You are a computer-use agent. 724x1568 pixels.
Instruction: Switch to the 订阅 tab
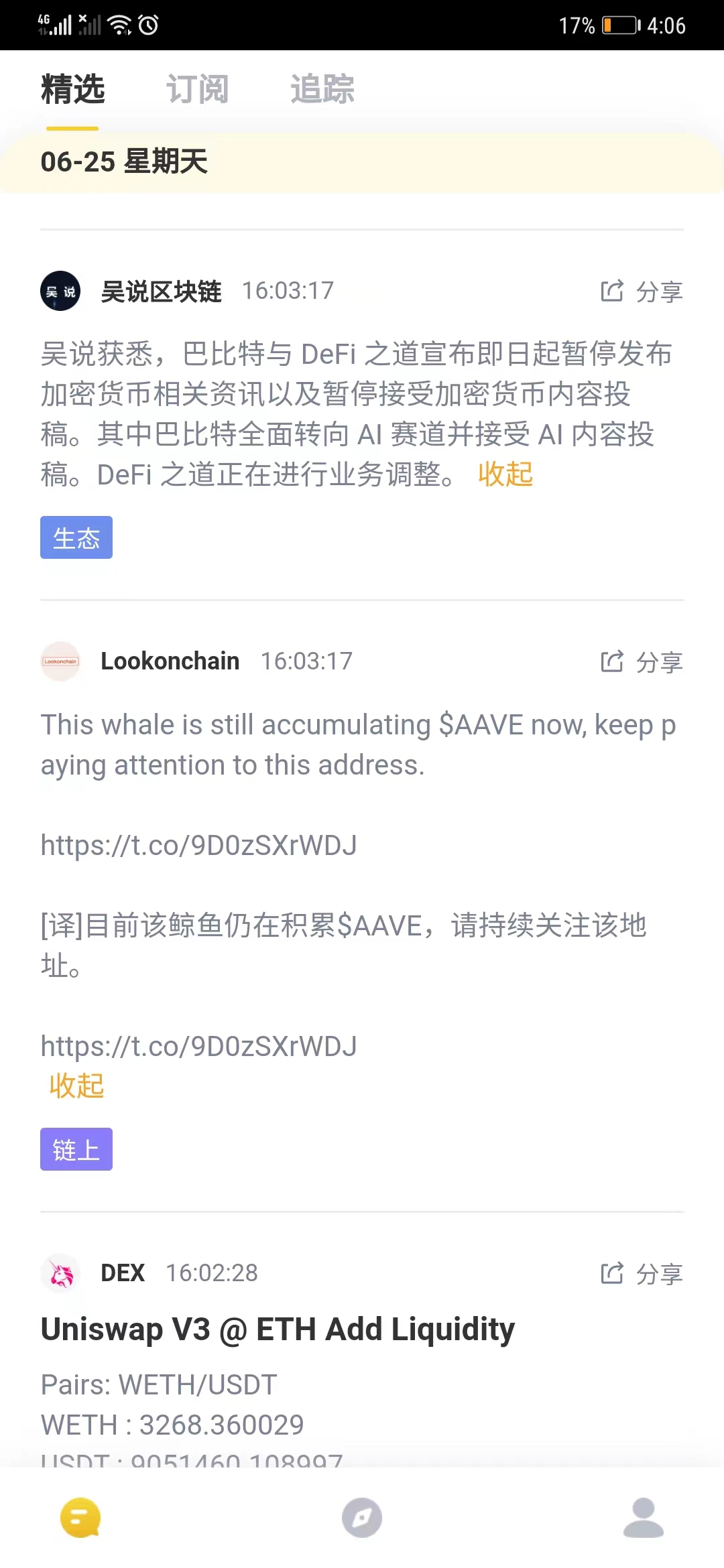[198, 89]
